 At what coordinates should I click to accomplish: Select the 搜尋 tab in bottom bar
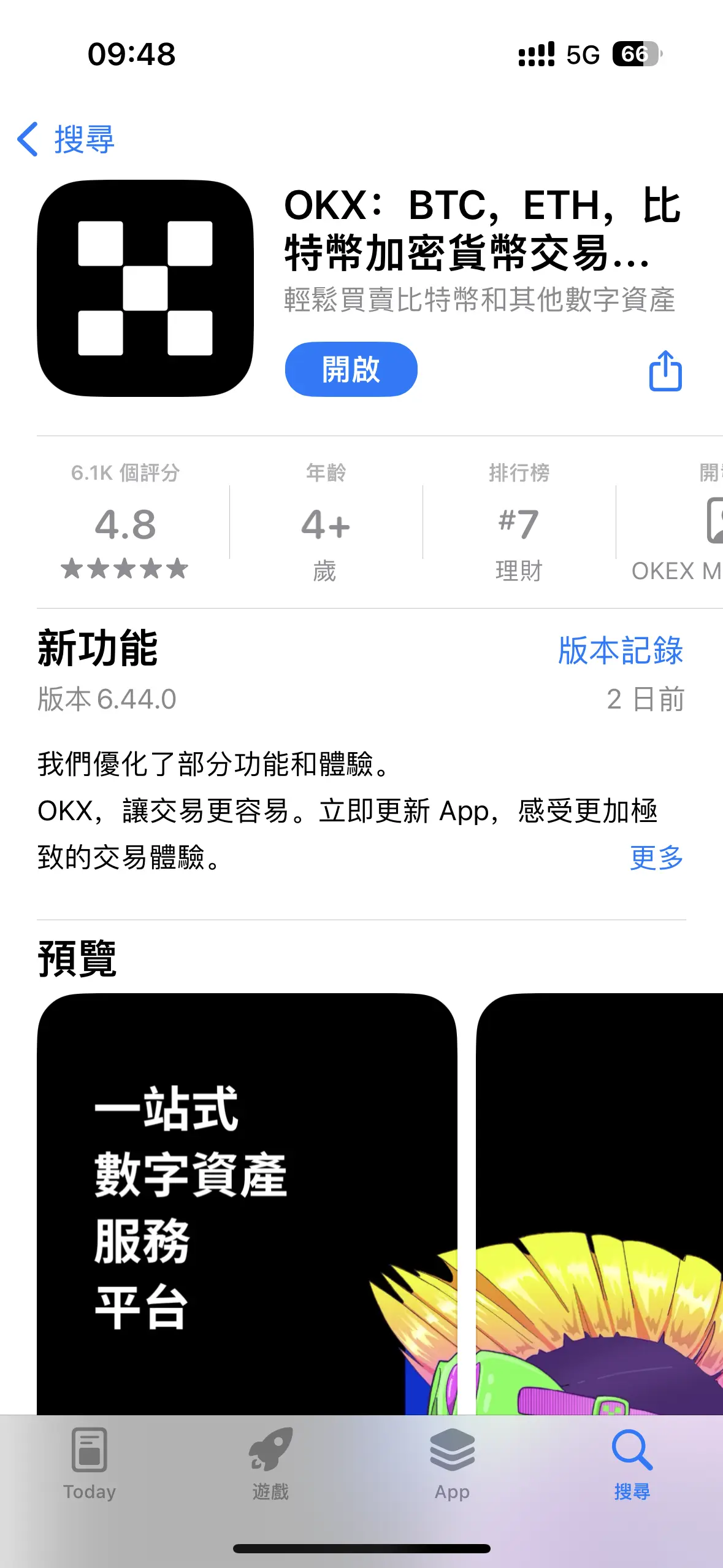632,1463
